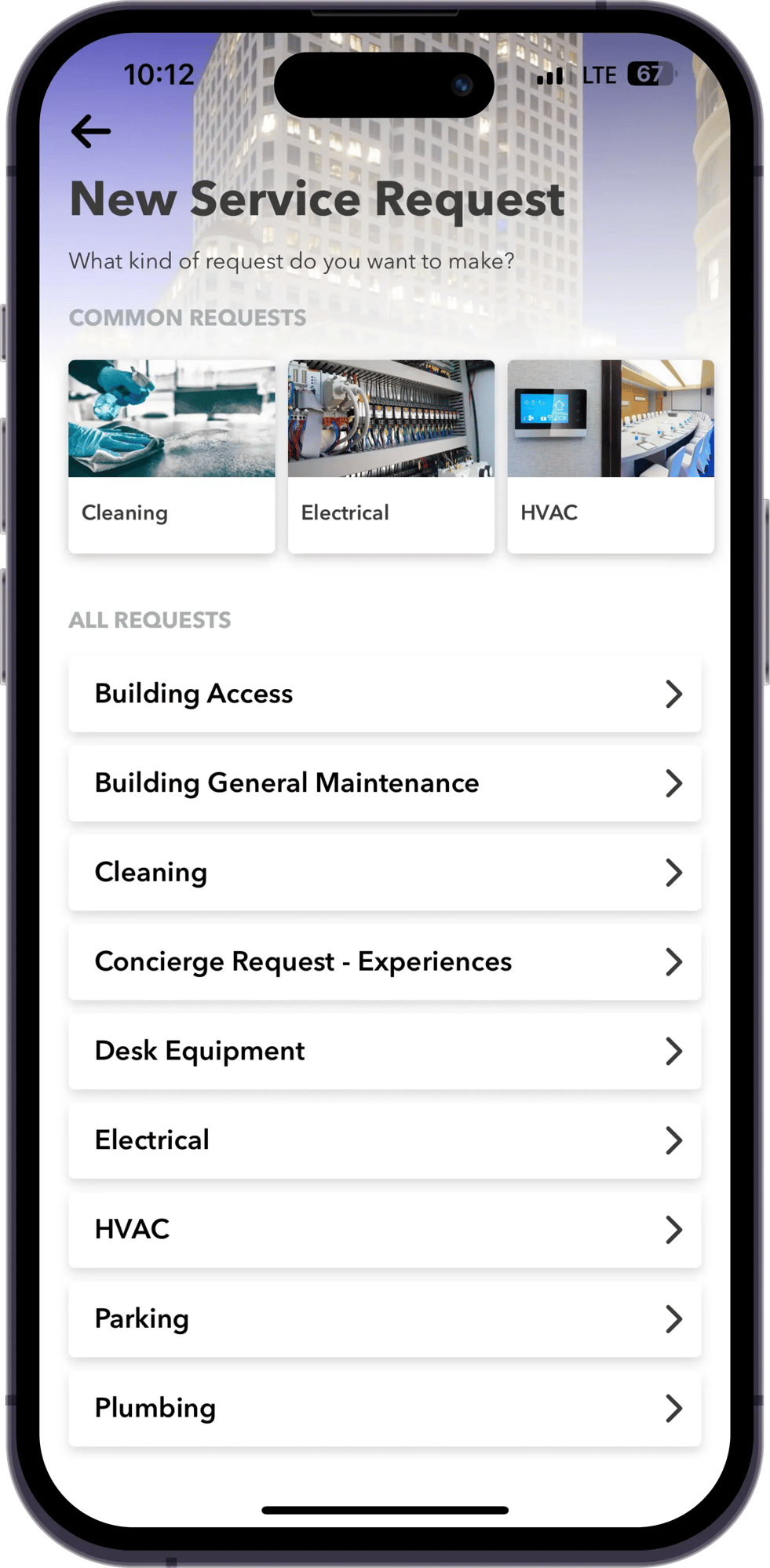Select the Plumbing request row
Viewport: 770px width, 1568px height.
coord(385,1409)
